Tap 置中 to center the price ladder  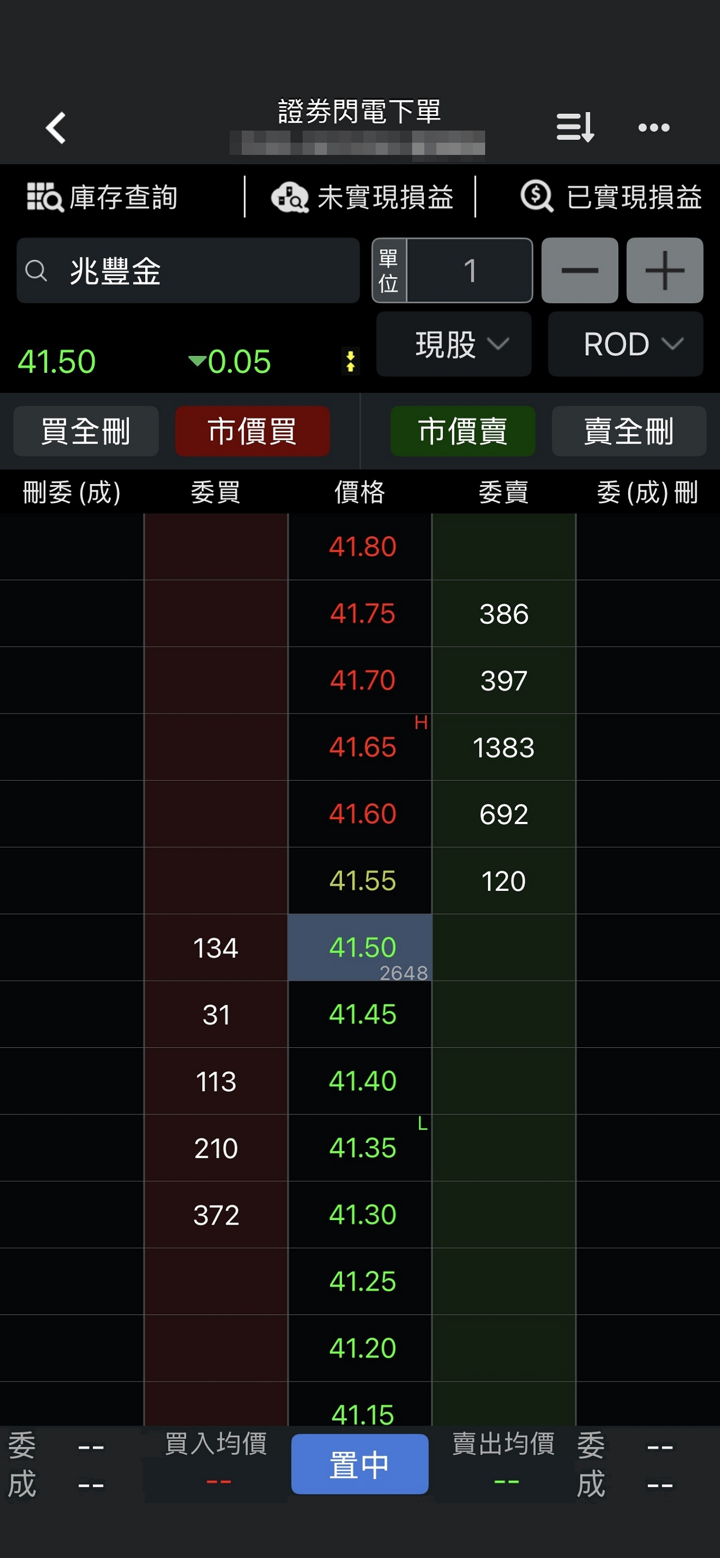pos(360,1464)
